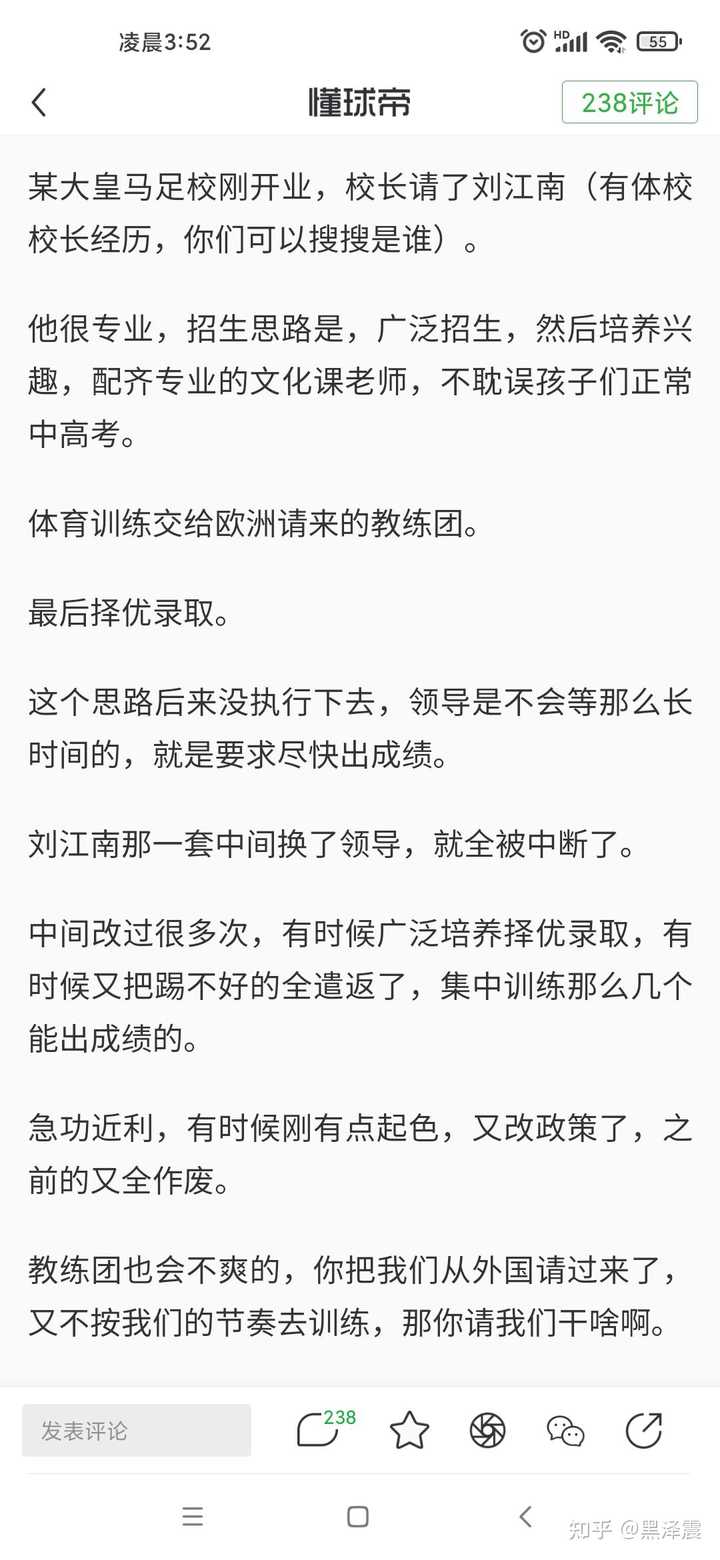This screenshot has width=720, height=1560.
Task: Open the system recent apps menu
Action: pyautogui.click(x=193, y=1517)
